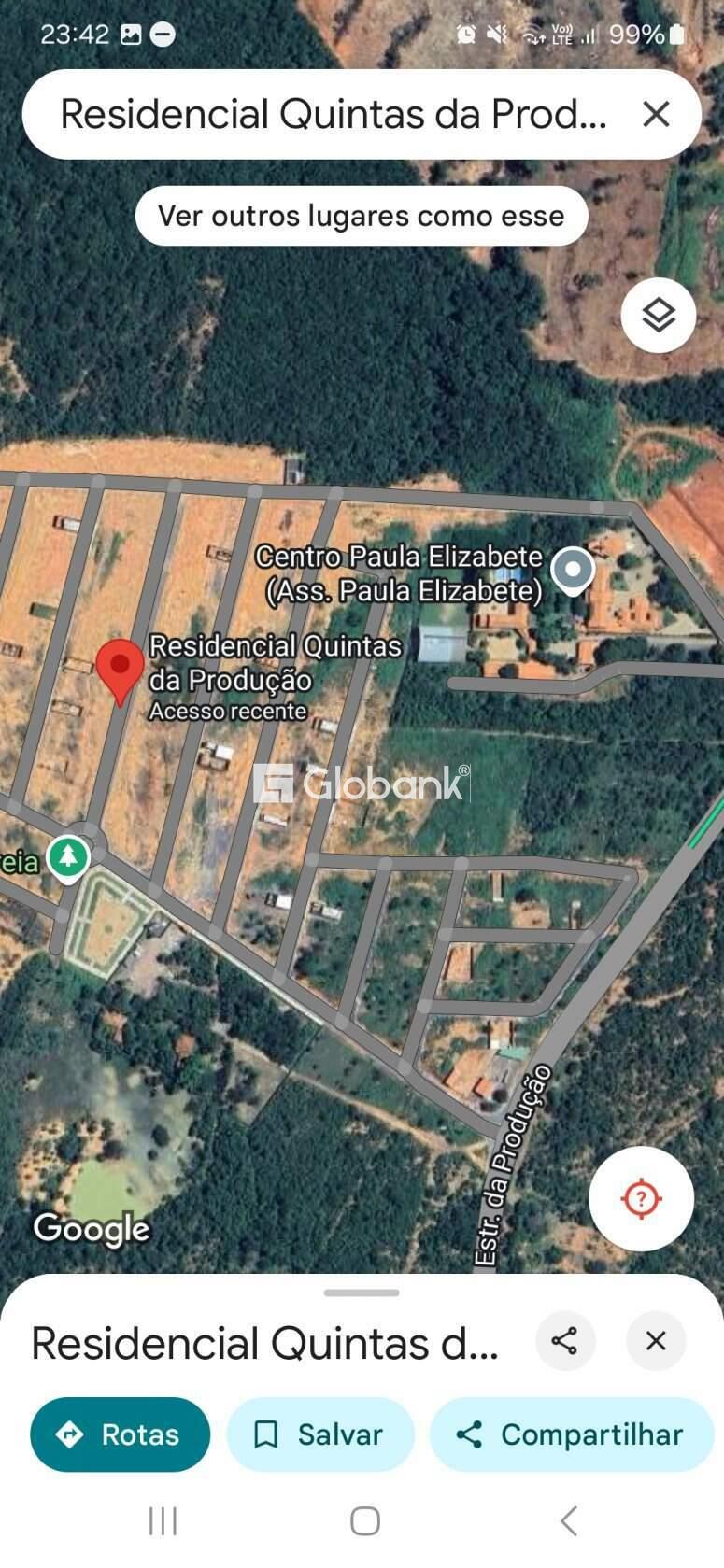The width and height of the screenshot is (724, 1568).
Task: Clear the search field with the X
Action: click(656, 113)
